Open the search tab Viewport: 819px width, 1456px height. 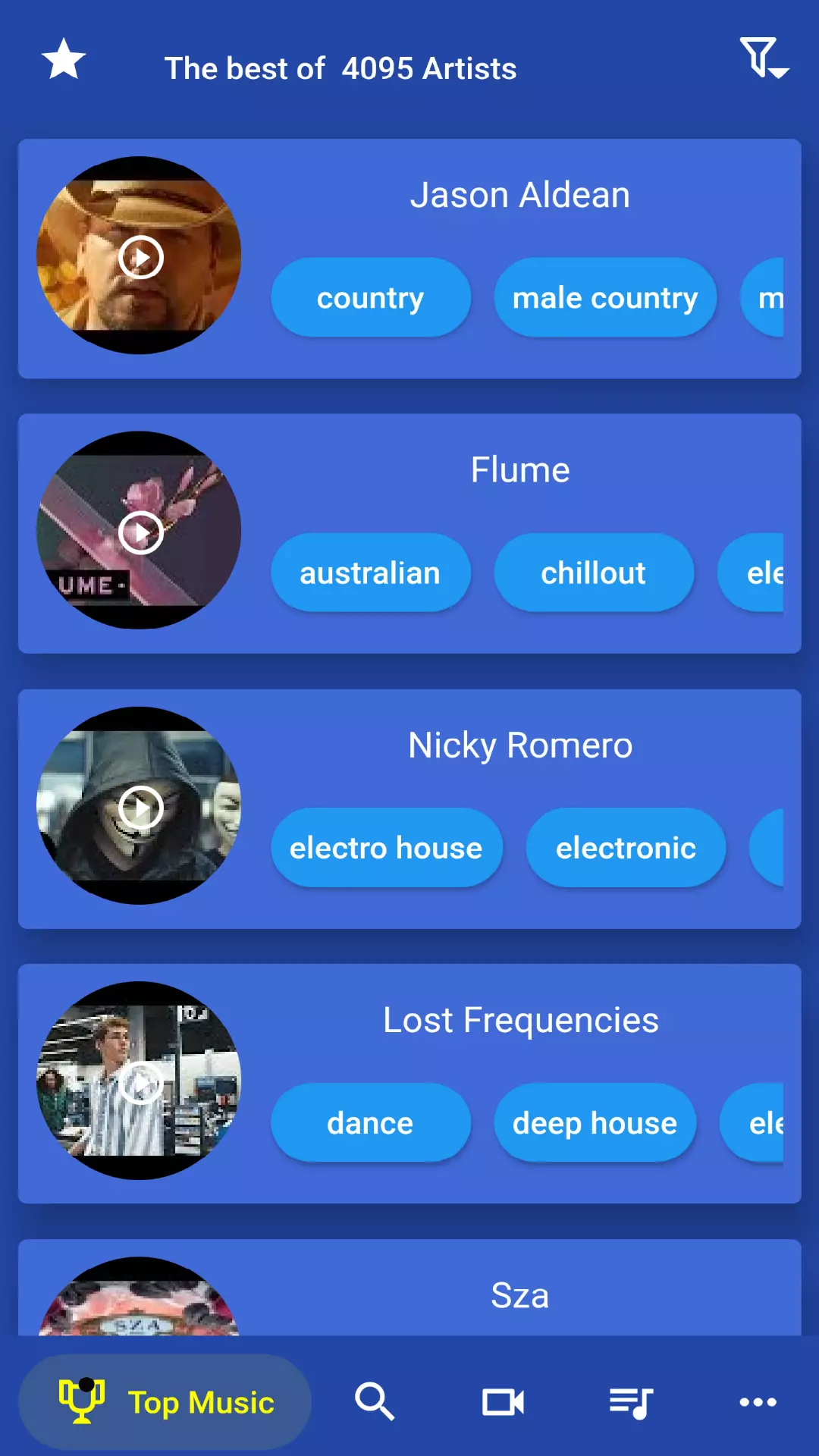click(x=375, y=1402)
